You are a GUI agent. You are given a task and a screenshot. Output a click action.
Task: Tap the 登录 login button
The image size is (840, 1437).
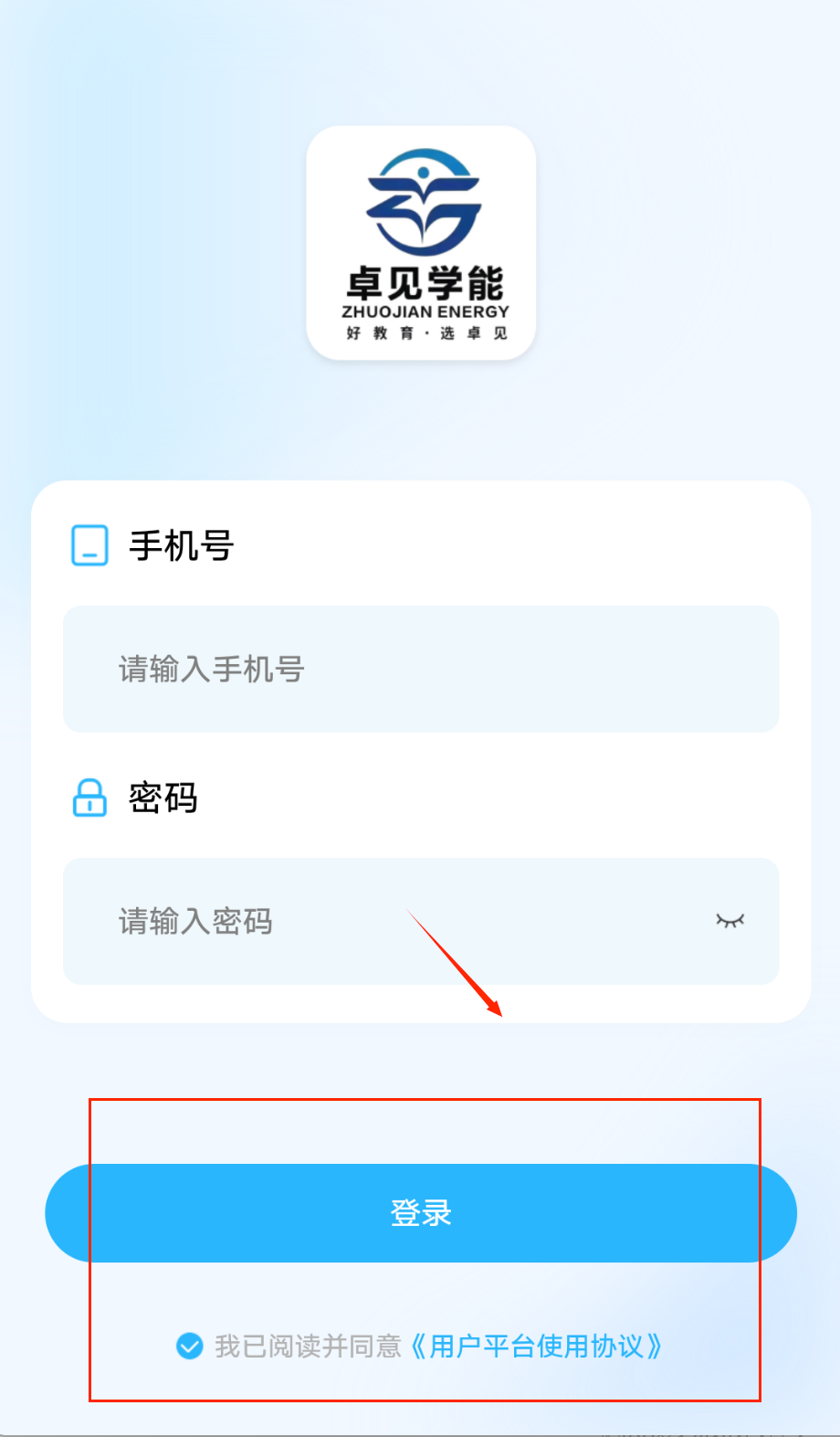click(x=420, y=1213)
